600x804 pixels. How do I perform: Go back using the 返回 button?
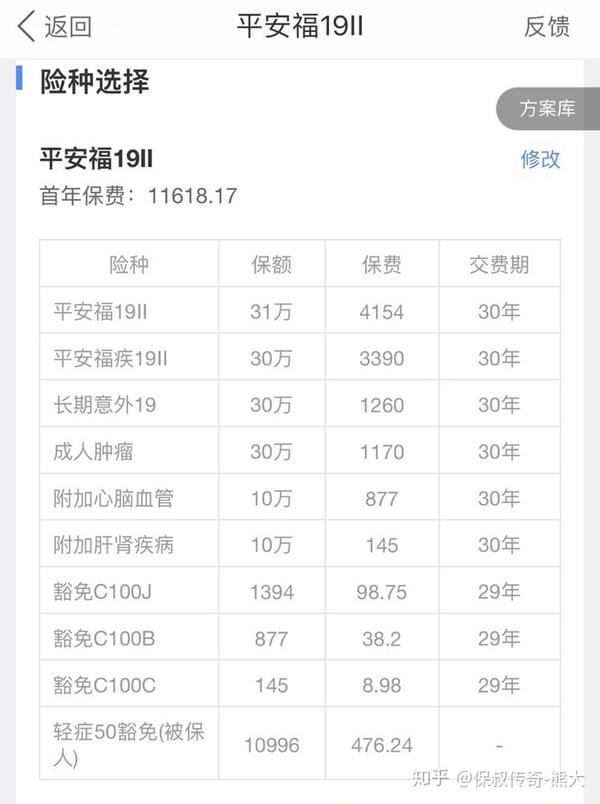[x=56, y=27]
